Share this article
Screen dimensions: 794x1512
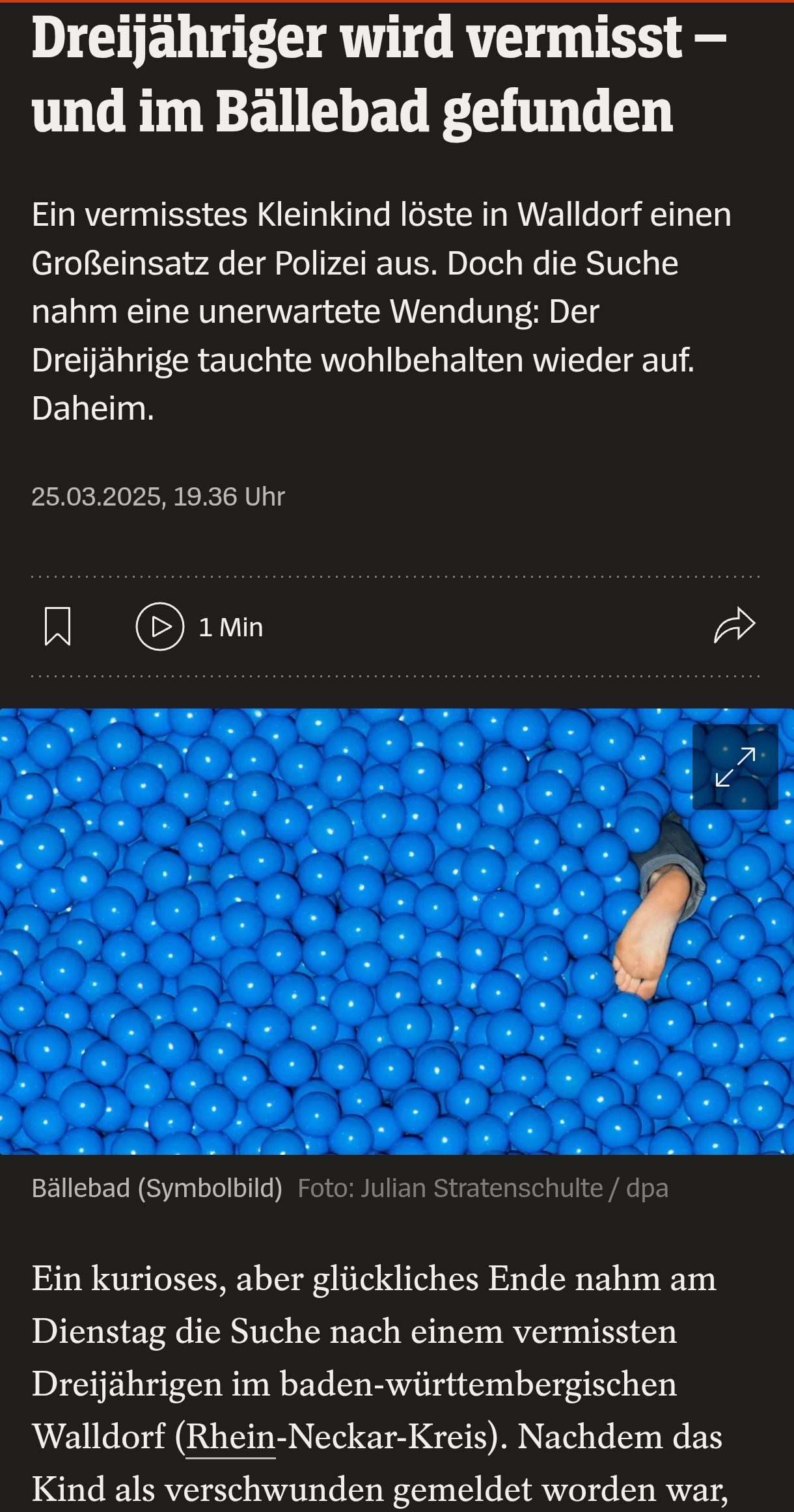[734, 626]
